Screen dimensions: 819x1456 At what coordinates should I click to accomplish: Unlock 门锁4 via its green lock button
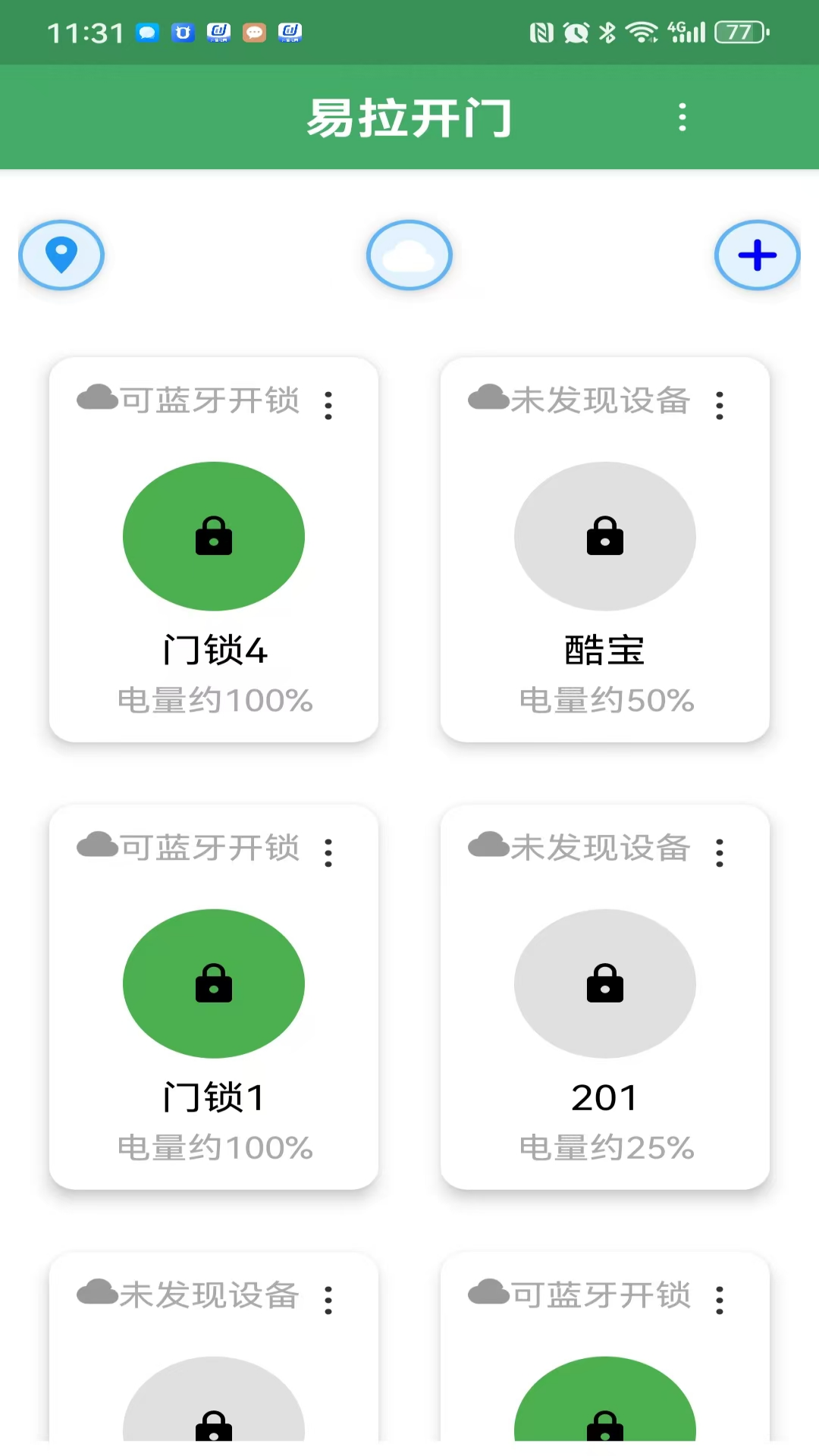[x=215, y=536]
